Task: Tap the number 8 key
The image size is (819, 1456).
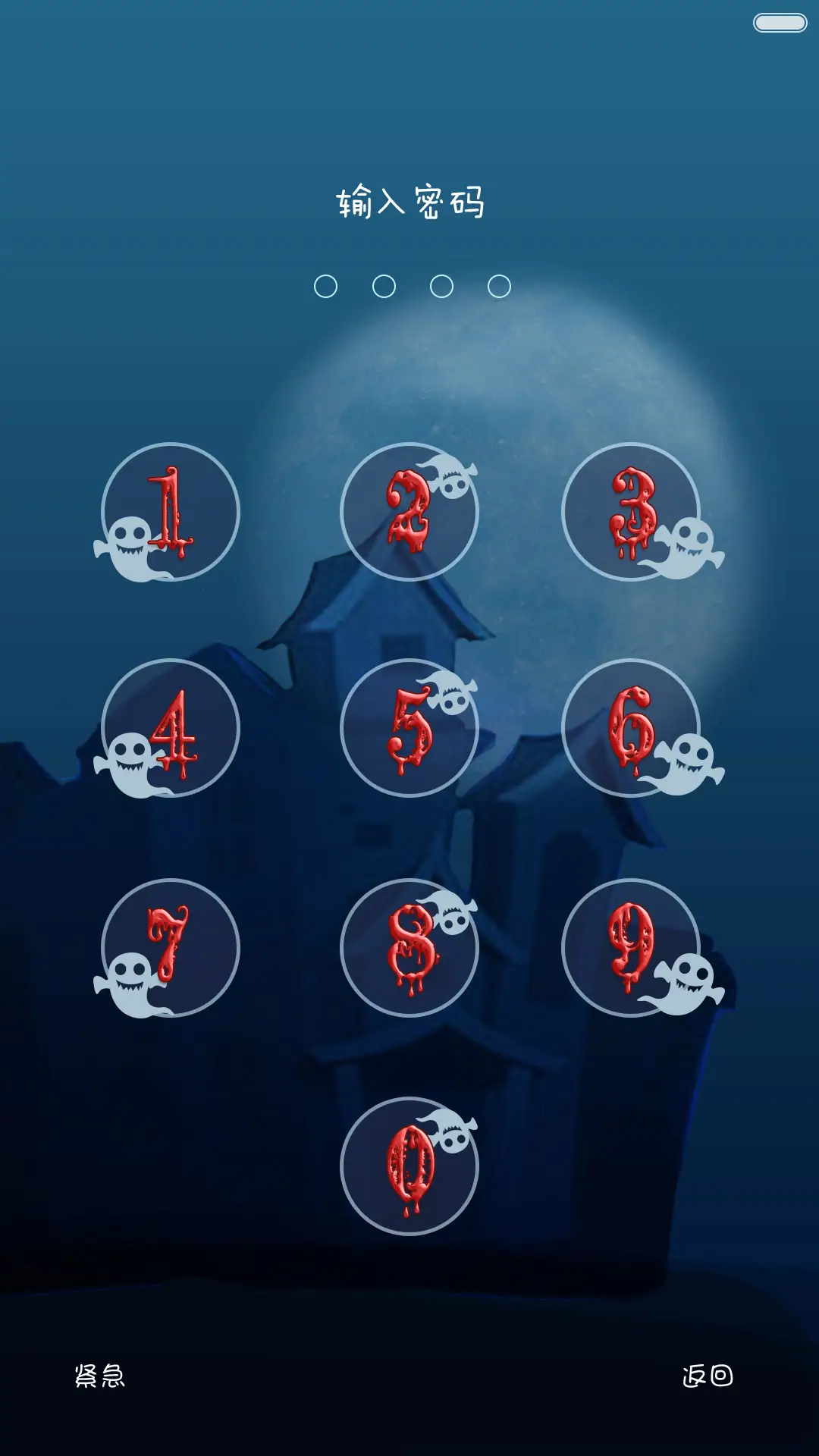Action: (x=409, y=948)
